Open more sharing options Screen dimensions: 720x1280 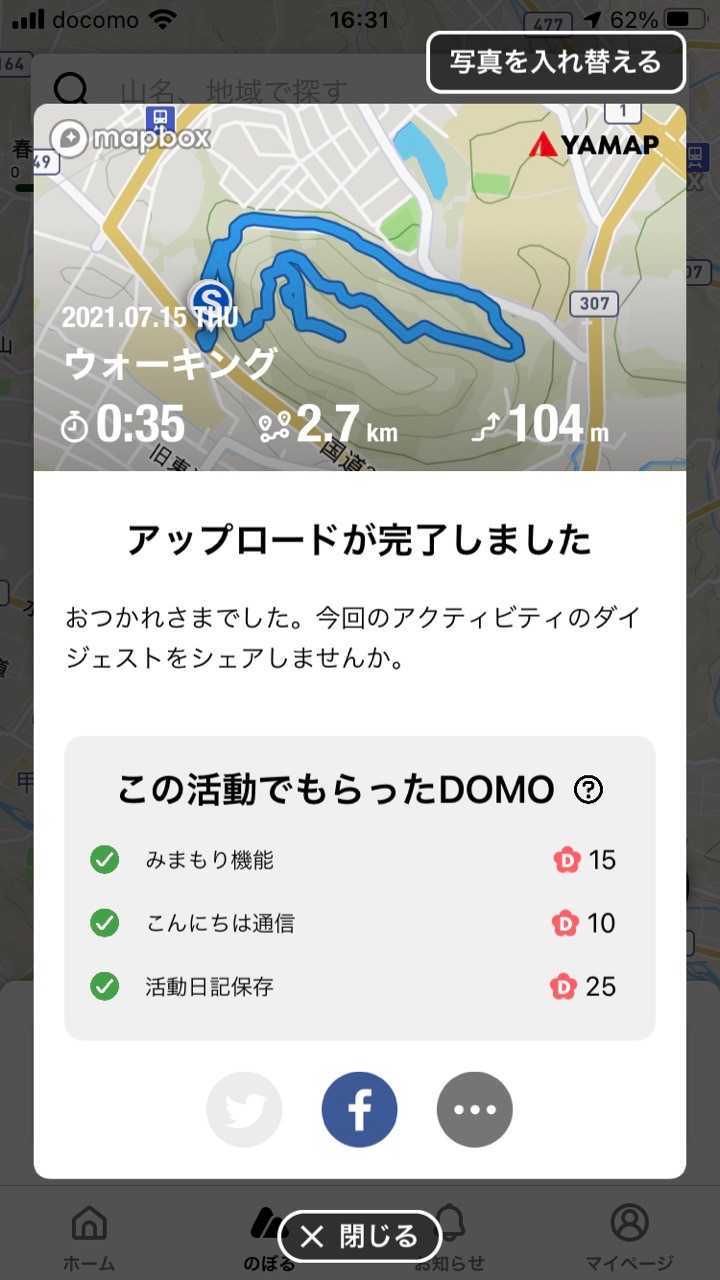point(475,1109)
